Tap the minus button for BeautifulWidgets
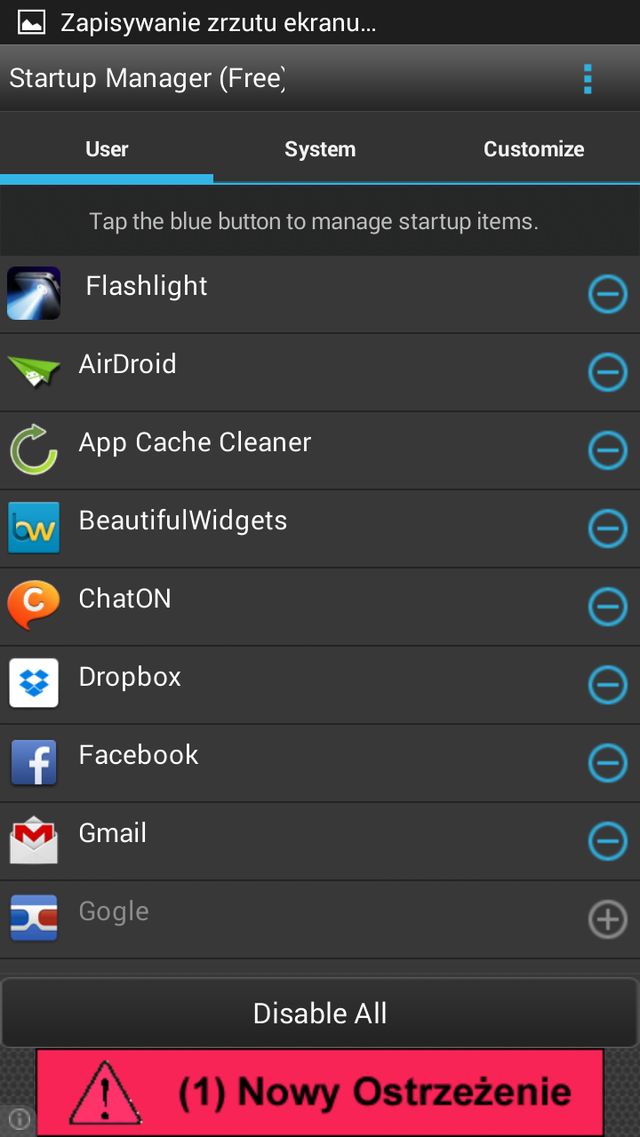This screenshot has height=1137, width=640. click(607, 529)
